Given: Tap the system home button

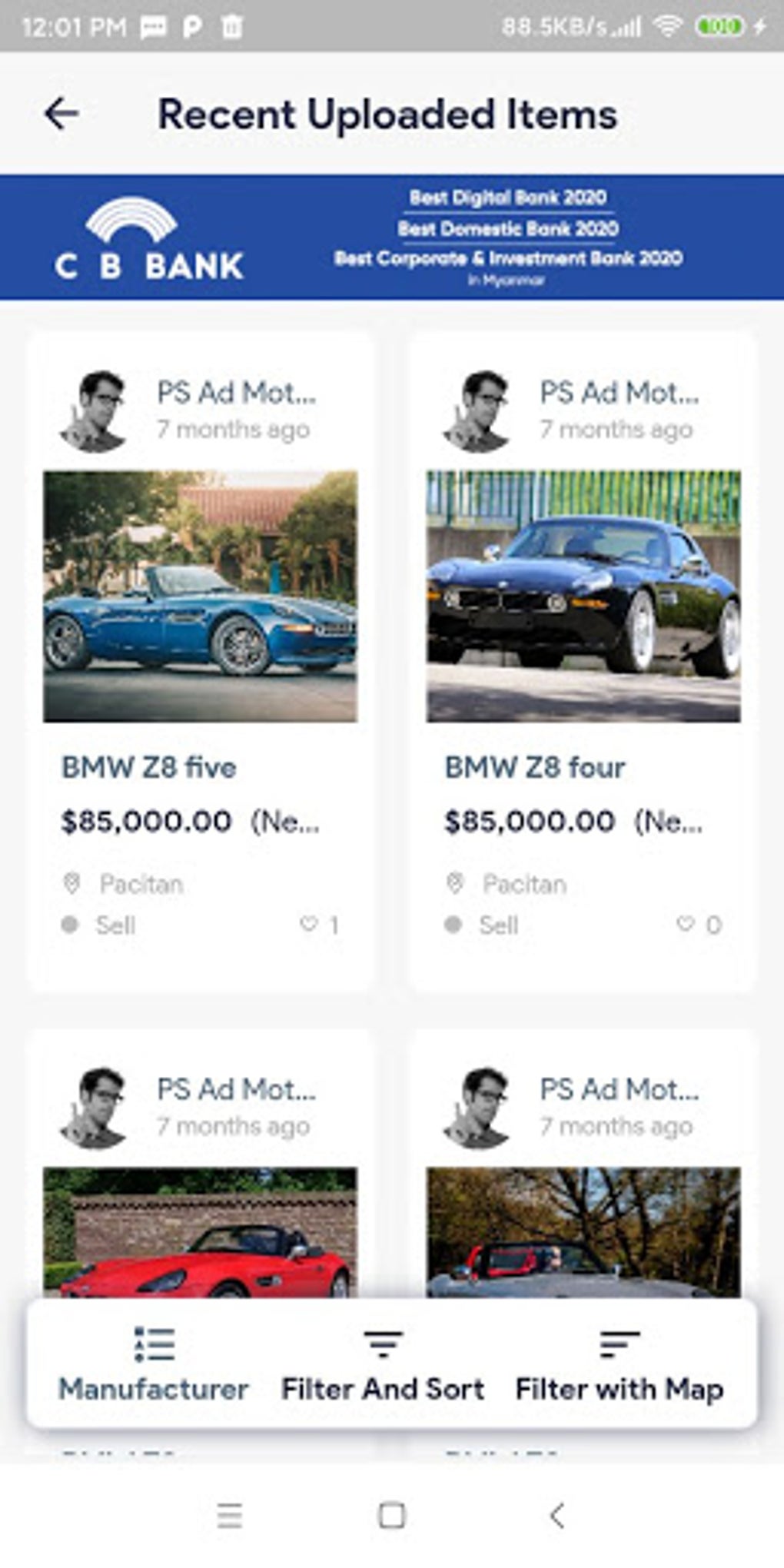Looking at the screenshot, I should point(392,1516).
